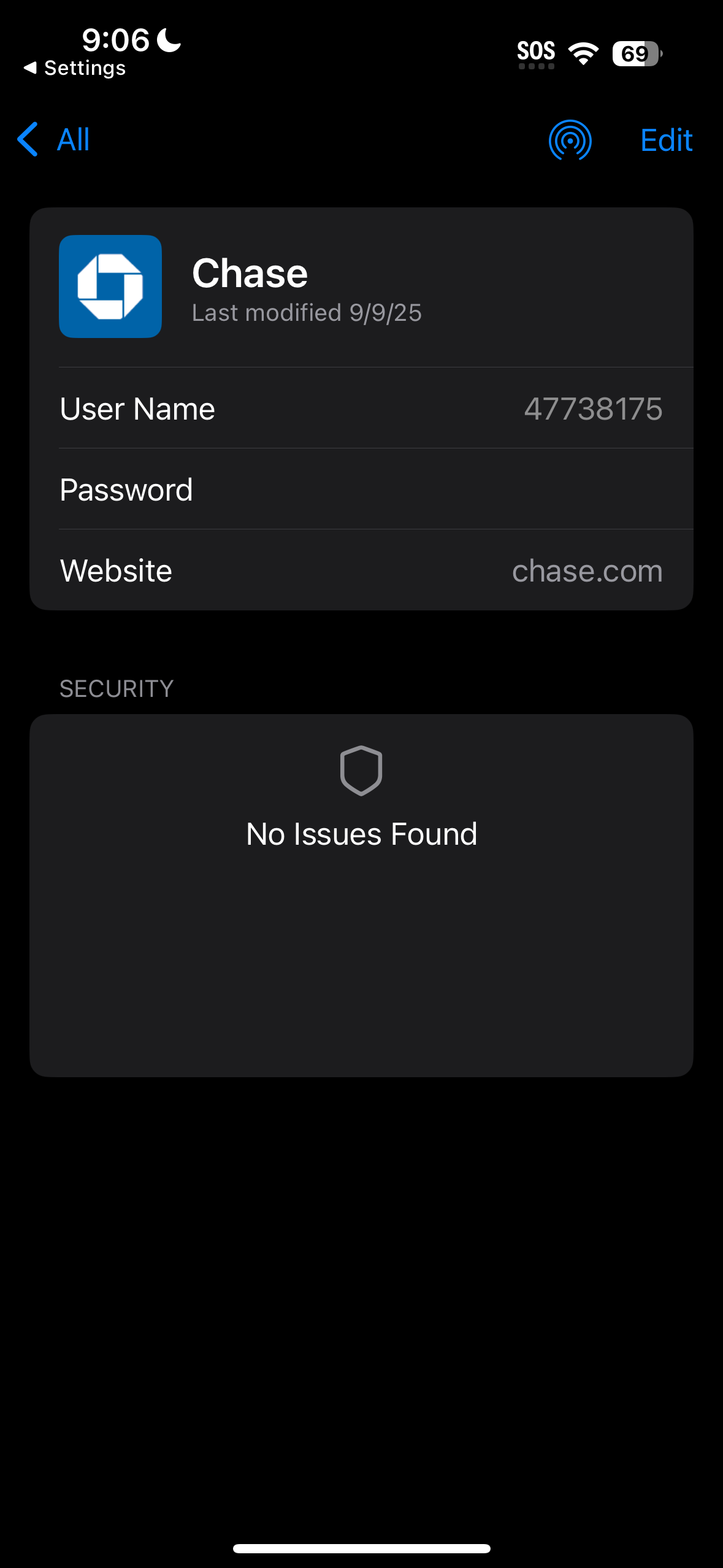Share password via AirDrop icon
Screen dimensions: 723x1568
(x=570, y=140)
